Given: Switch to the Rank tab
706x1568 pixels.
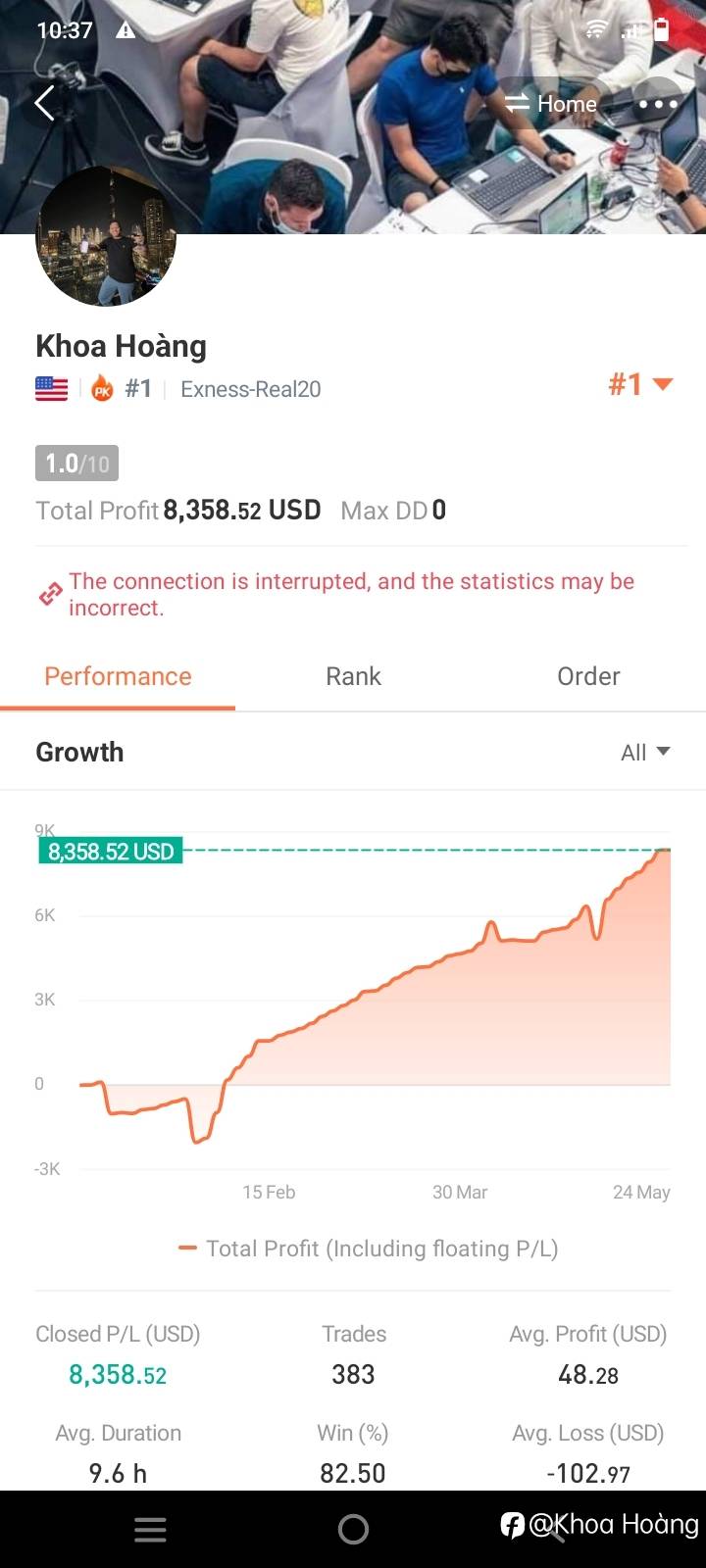Looking at the screenshot, I should pyautogui.click(x=353, y=676).
